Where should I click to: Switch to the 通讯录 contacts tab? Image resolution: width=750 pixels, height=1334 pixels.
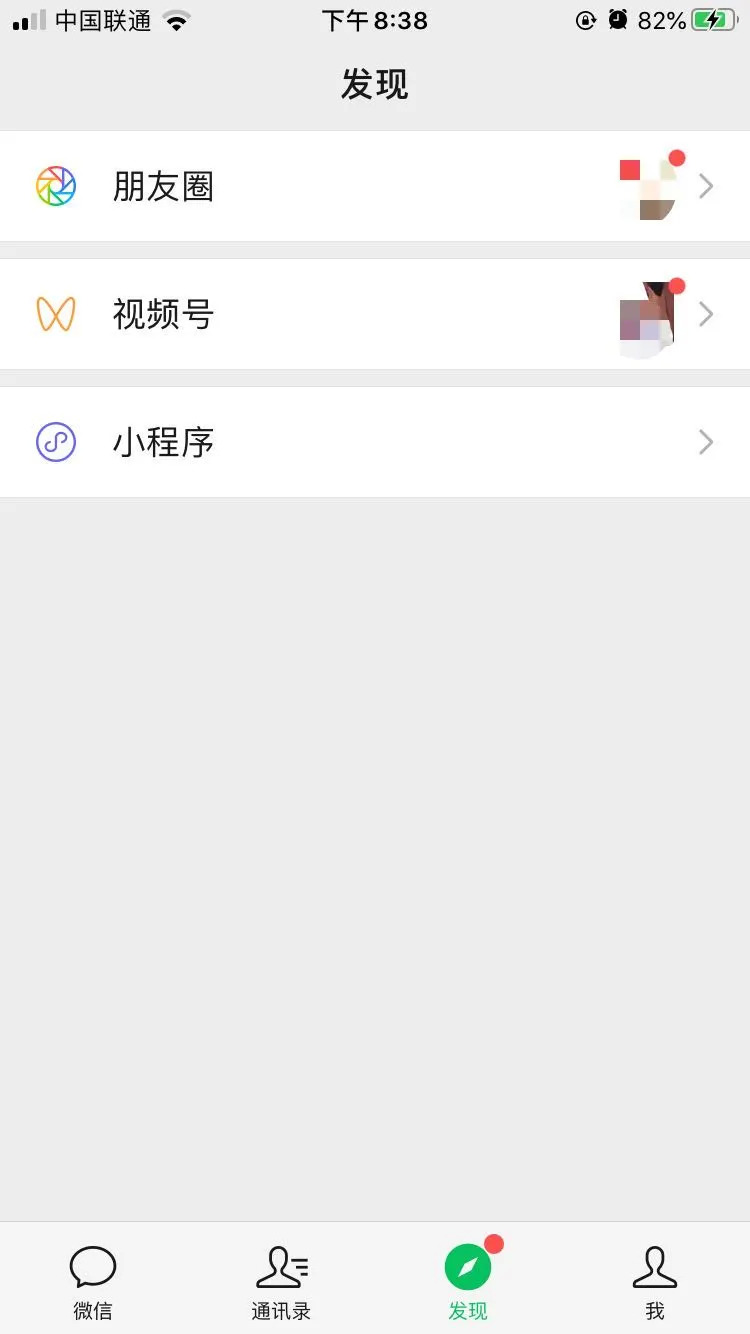(x=281, y=1282)
